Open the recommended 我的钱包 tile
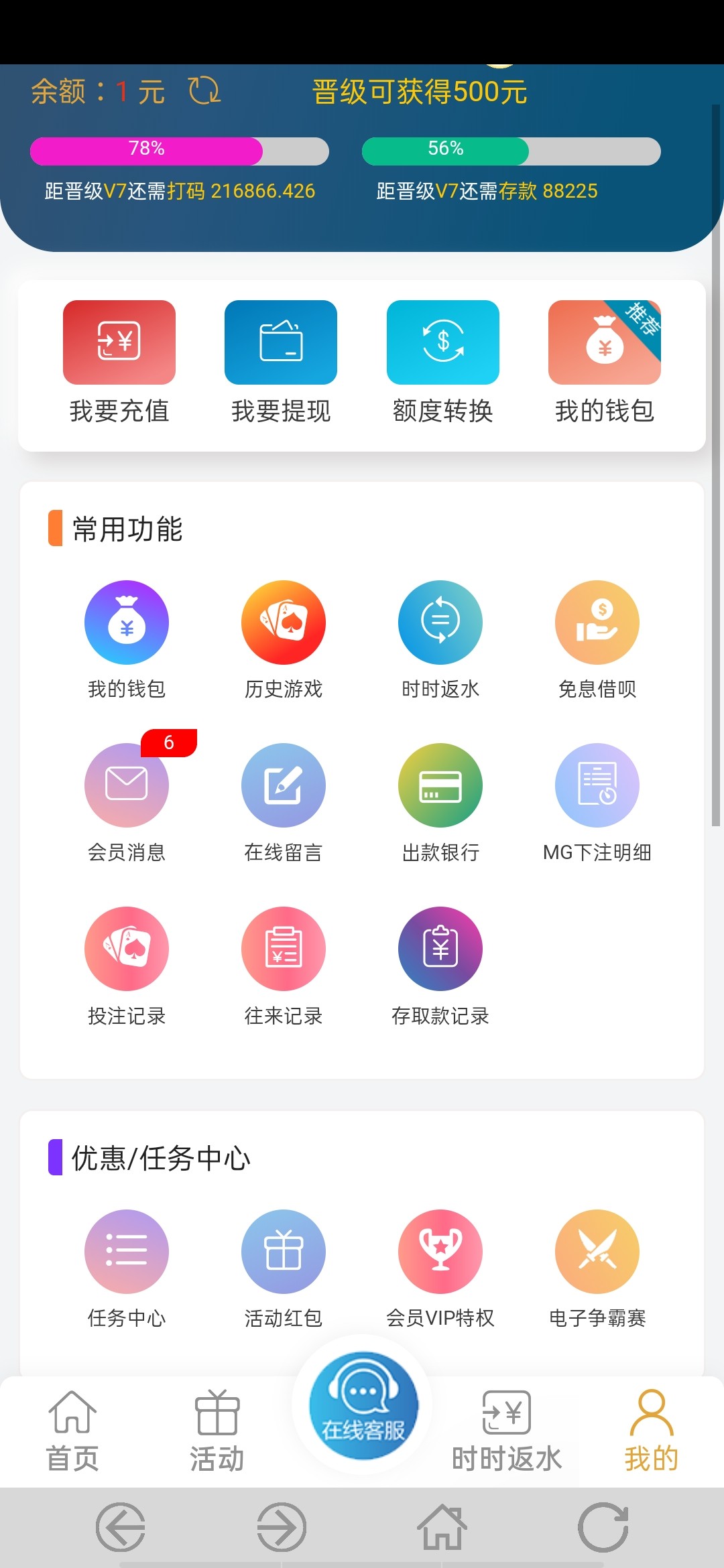Image resolution: width=724 pixels, height=1568 pixels. point(605,363)
